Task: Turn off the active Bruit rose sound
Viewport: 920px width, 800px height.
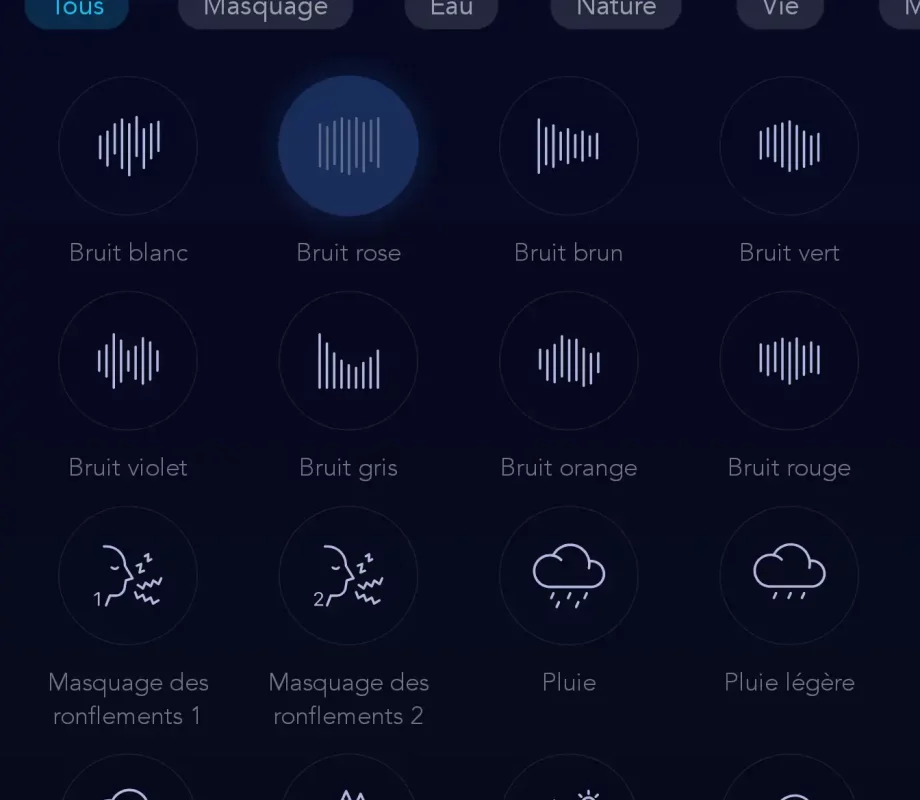Action: [x=348, y=146]
